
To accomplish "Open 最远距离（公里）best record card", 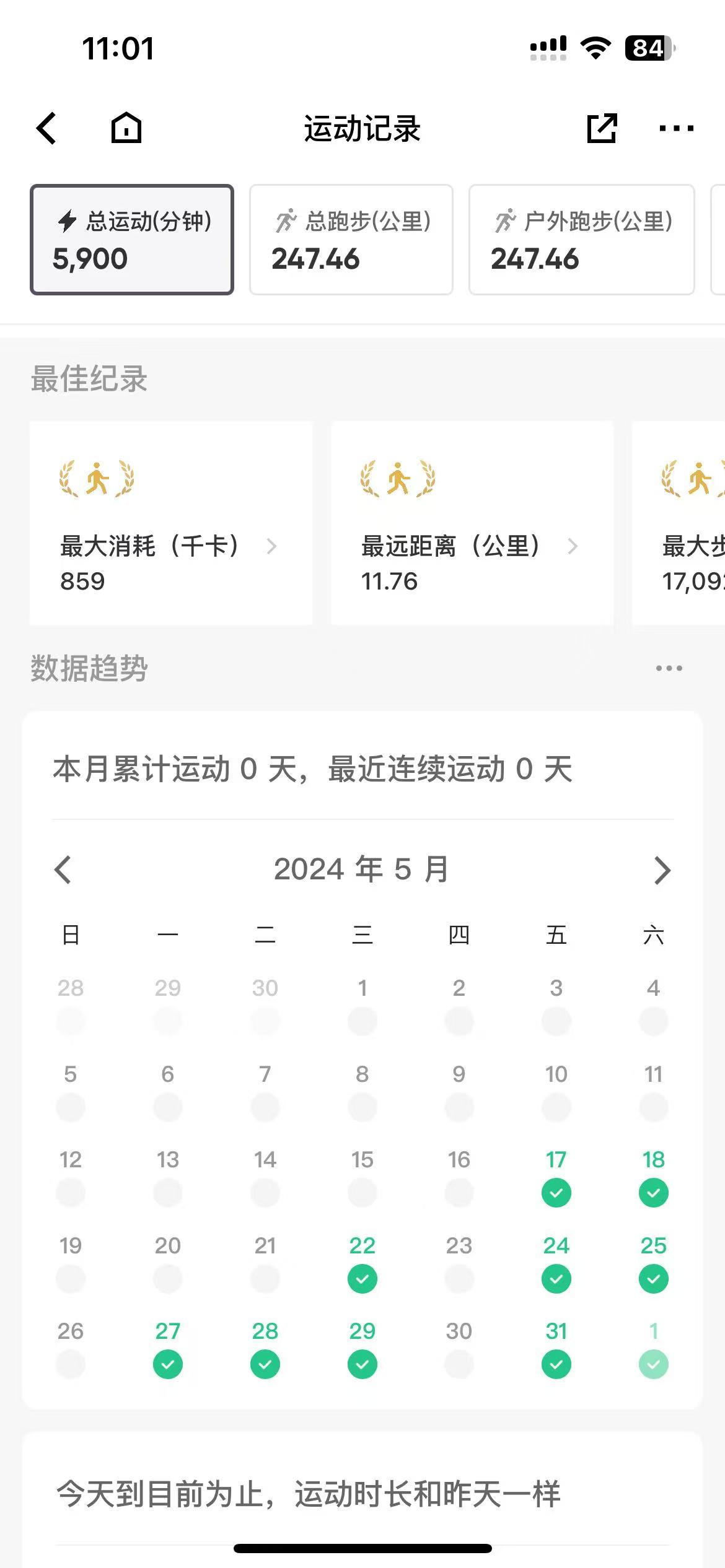I will (472, 523).
